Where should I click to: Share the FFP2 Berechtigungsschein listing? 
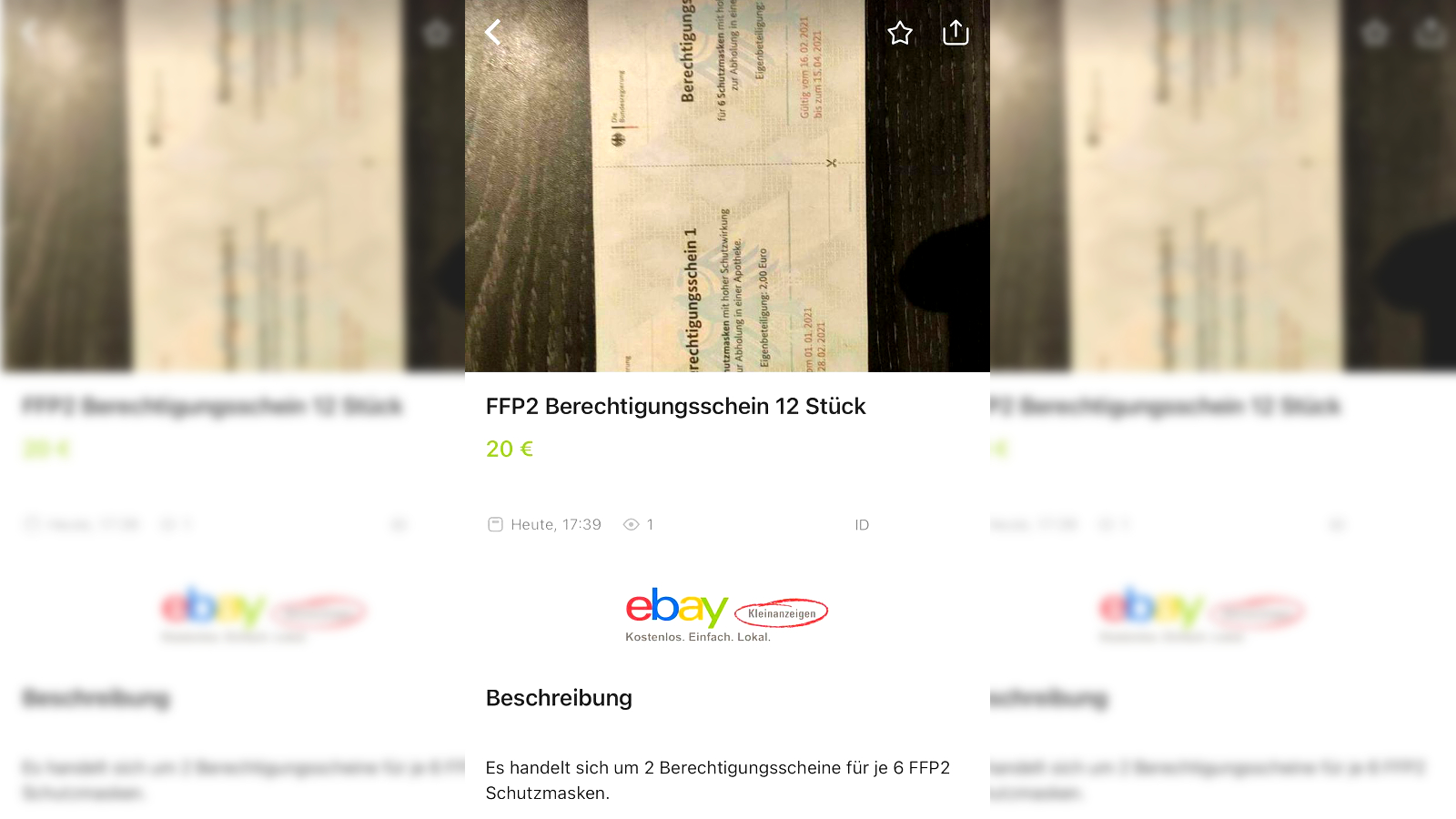(x=955, y=33)
